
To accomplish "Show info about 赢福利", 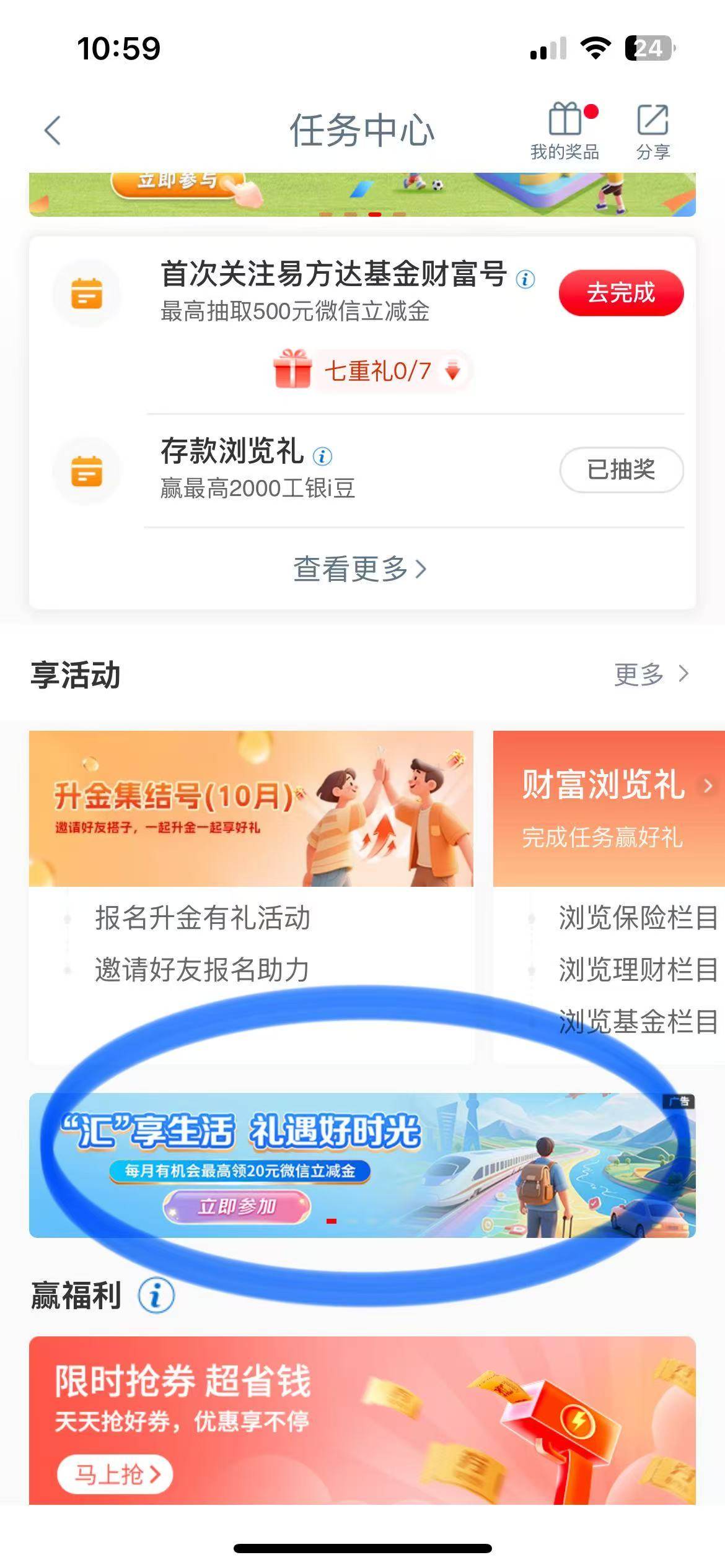I will tap(156, 1296).
